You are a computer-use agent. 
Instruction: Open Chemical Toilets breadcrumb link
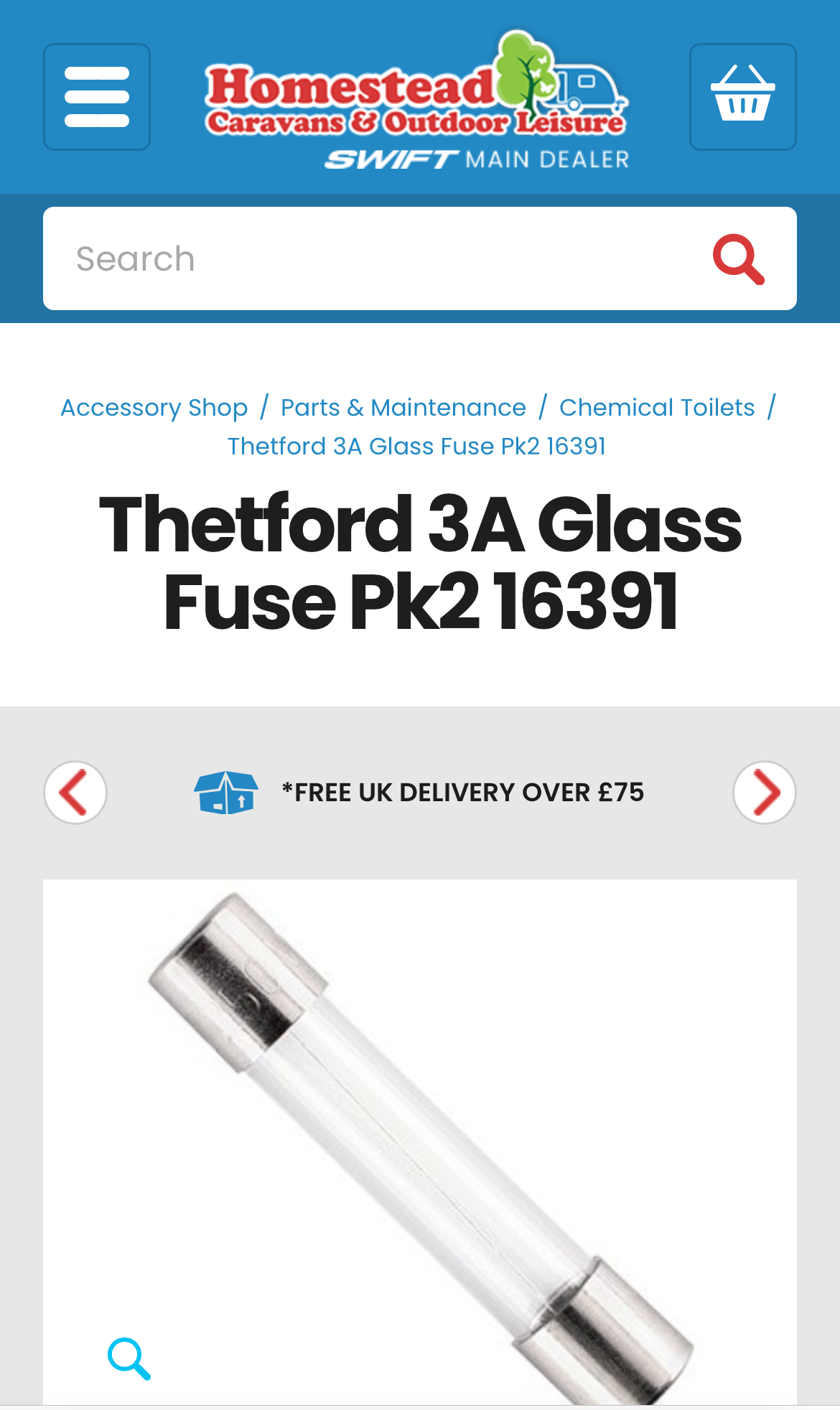pyautogui.click(x=656, y=408)
